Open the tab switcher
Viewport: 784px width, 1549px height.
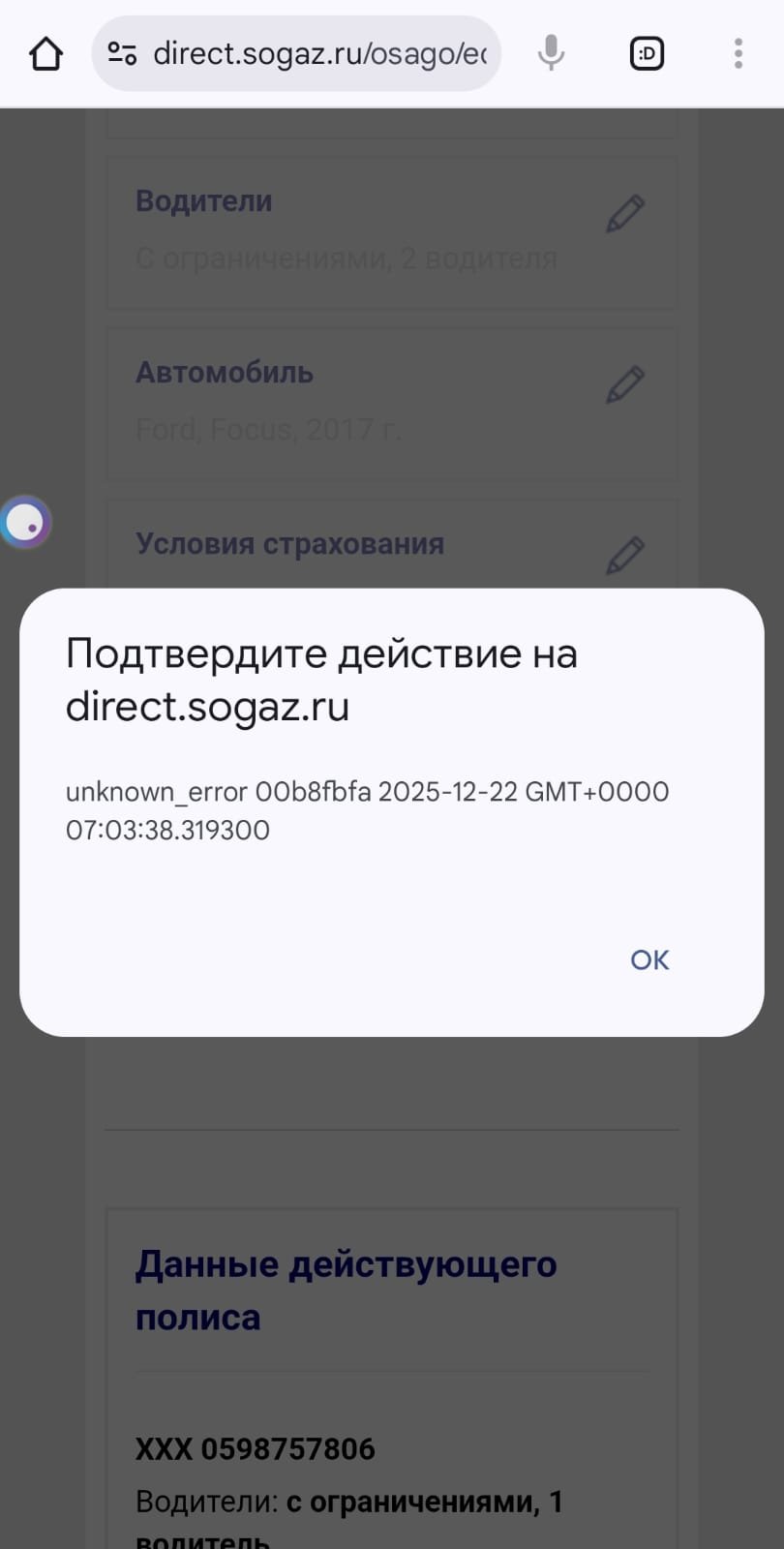(x=647, y=53)
